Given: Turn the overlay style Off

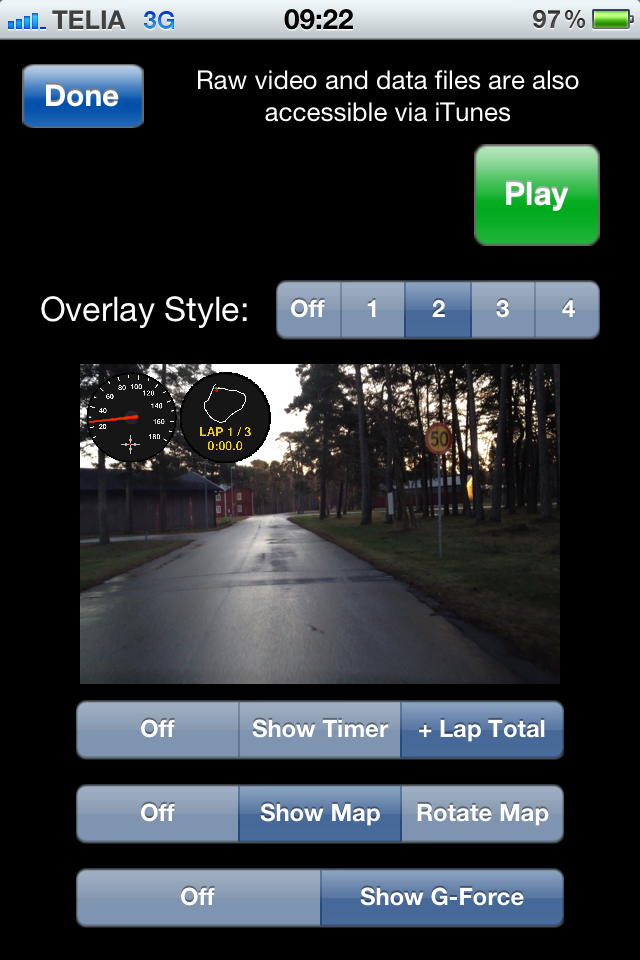Looking at the screenshot, I should [x=308, y=309].
